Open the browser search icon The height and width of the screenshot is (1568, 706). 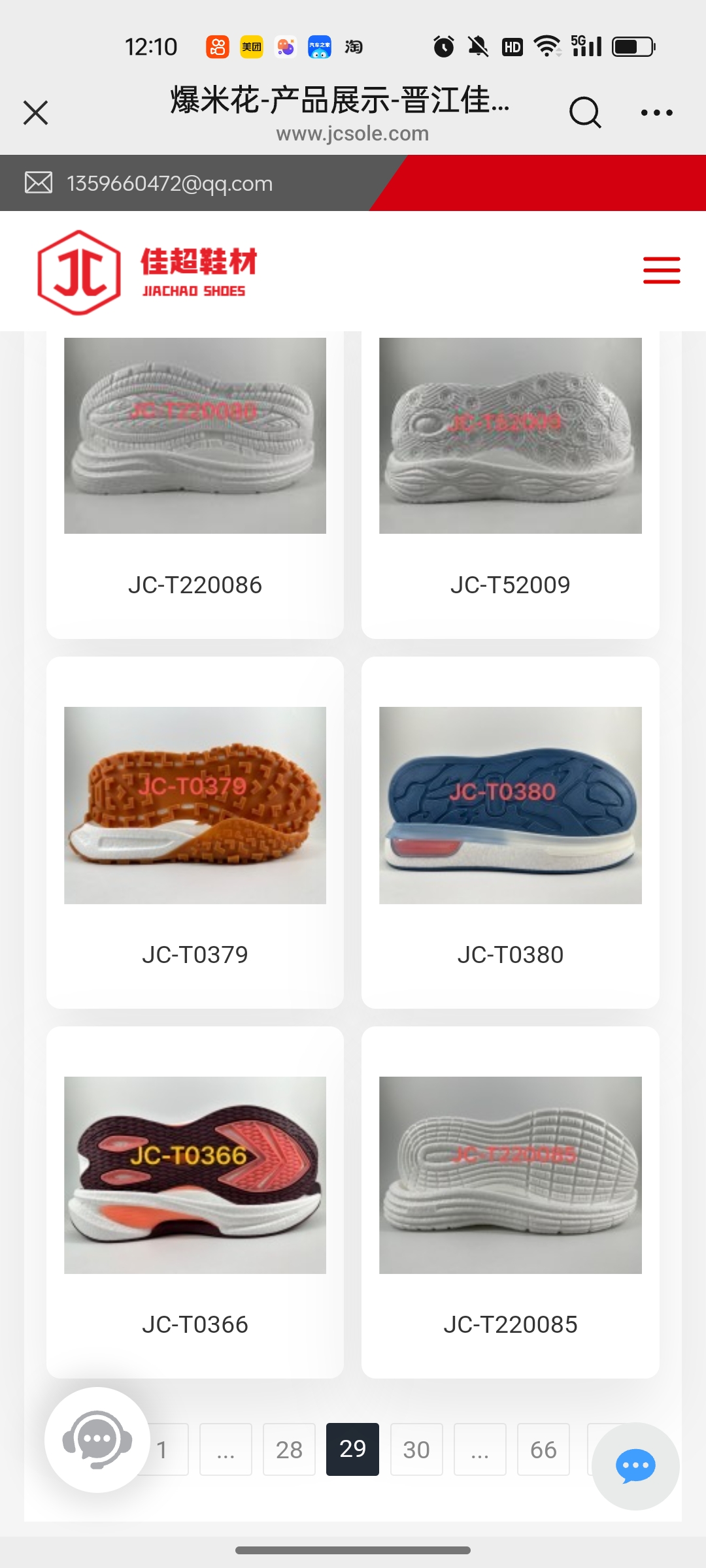point(584,112)
